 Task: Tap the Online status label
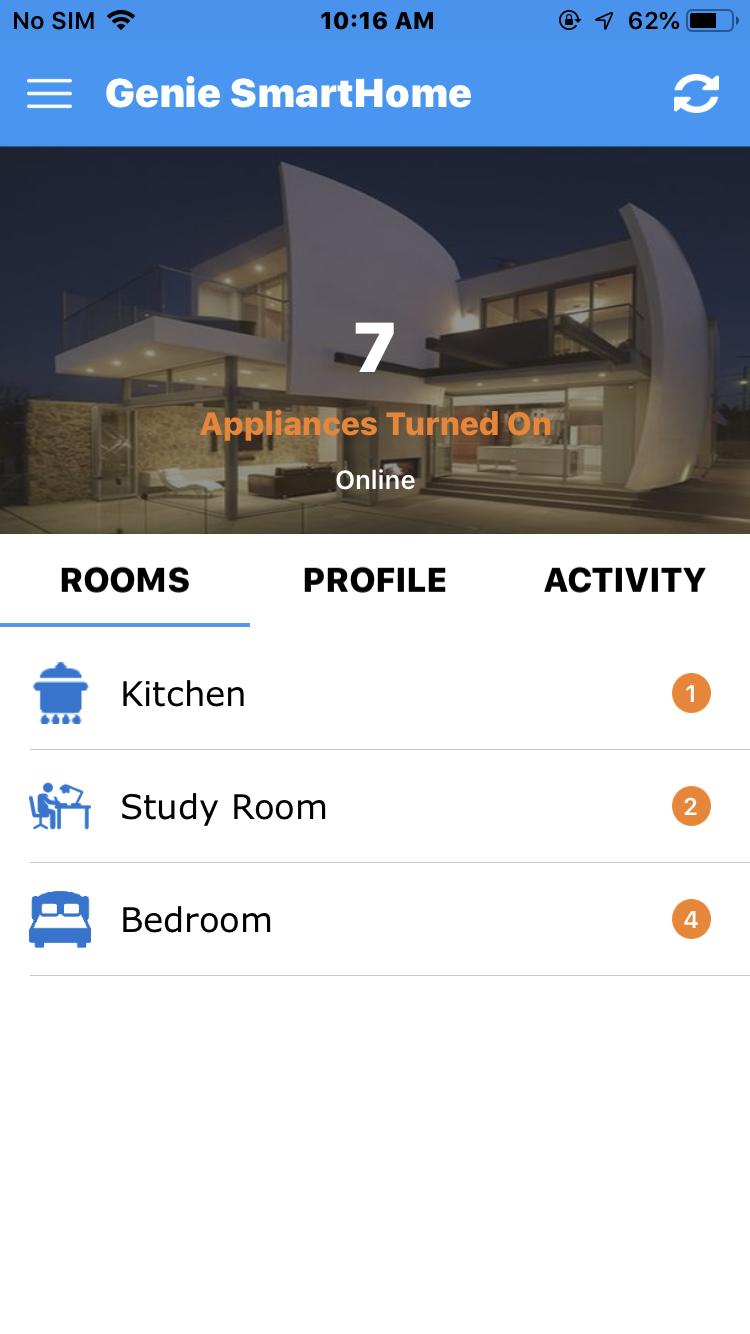(x=375, y=480)
